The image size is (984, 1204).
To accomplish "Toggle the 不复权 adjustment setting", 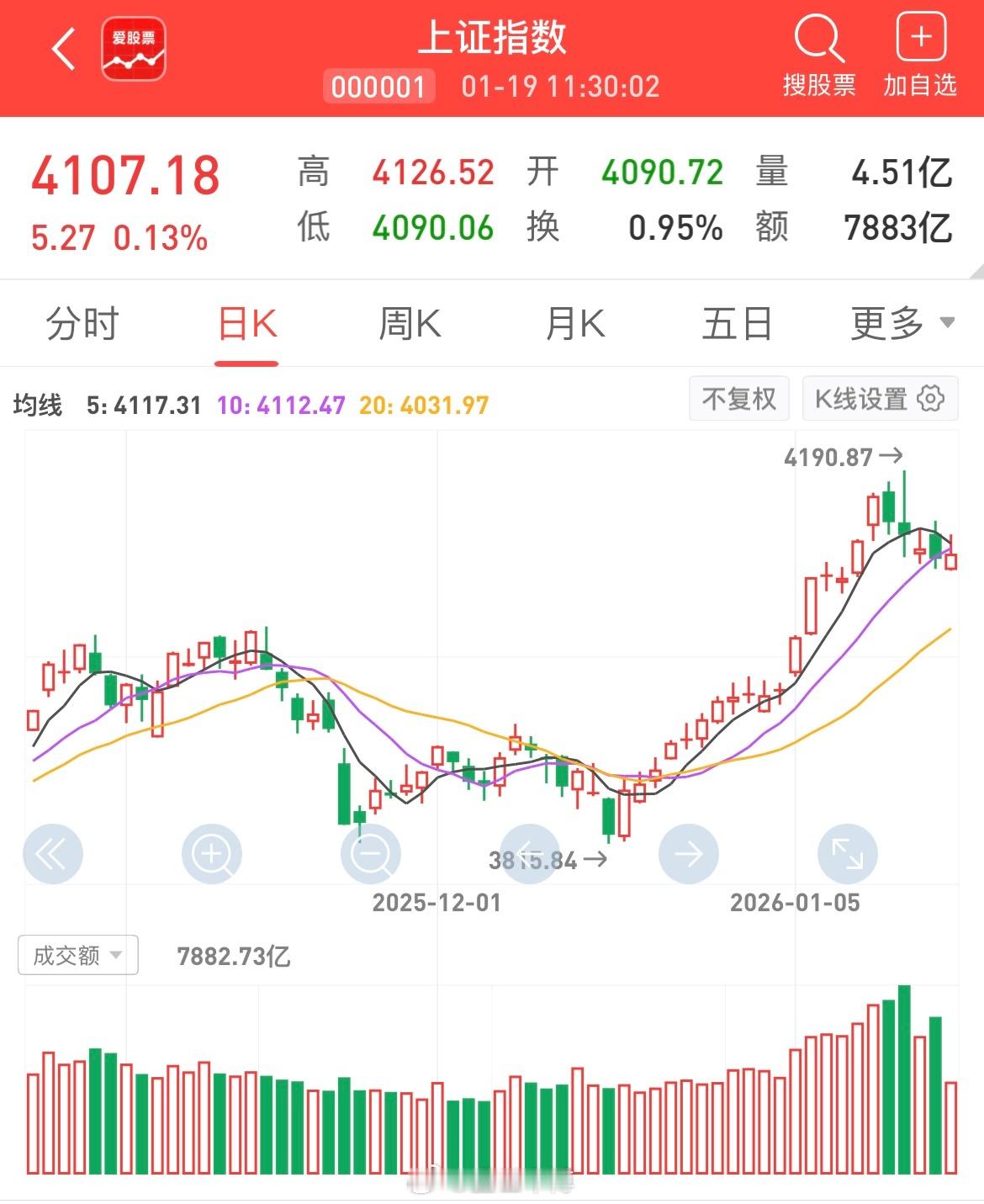I will pyautogui.click(x=739, y=398).
